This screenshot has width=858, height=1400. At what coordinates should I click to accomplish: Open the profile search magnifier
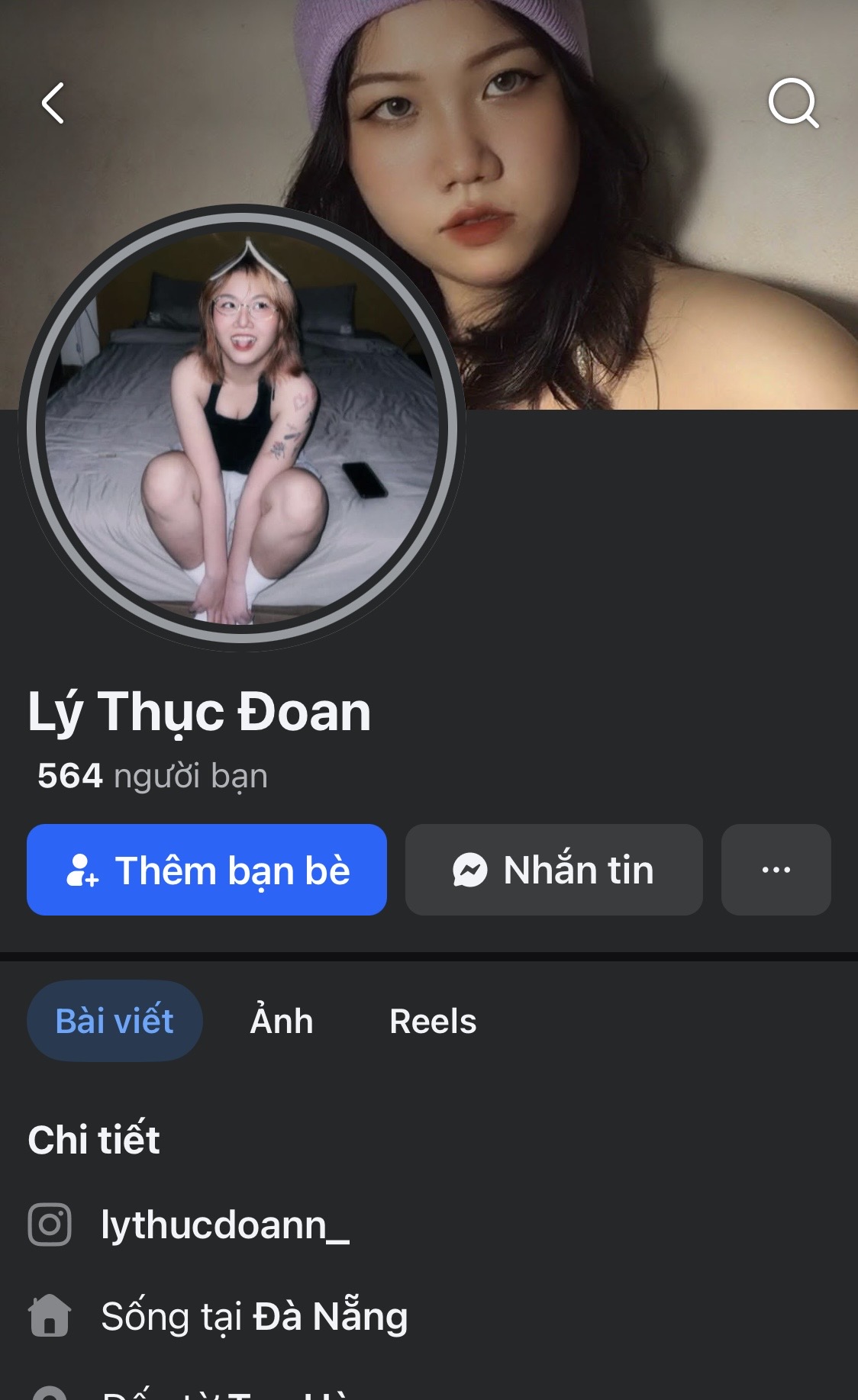(x=793, y=103)
